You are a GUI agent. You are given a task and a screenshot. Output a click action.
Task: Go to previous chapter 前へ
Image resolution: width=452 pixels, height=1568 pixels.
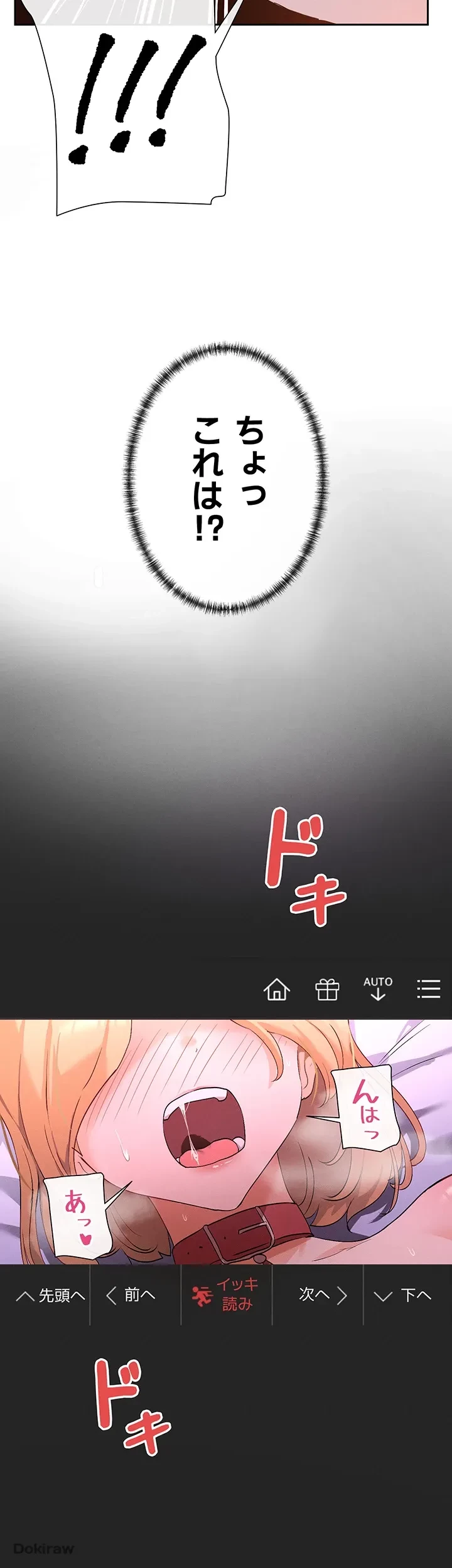tap(131, 1295)
